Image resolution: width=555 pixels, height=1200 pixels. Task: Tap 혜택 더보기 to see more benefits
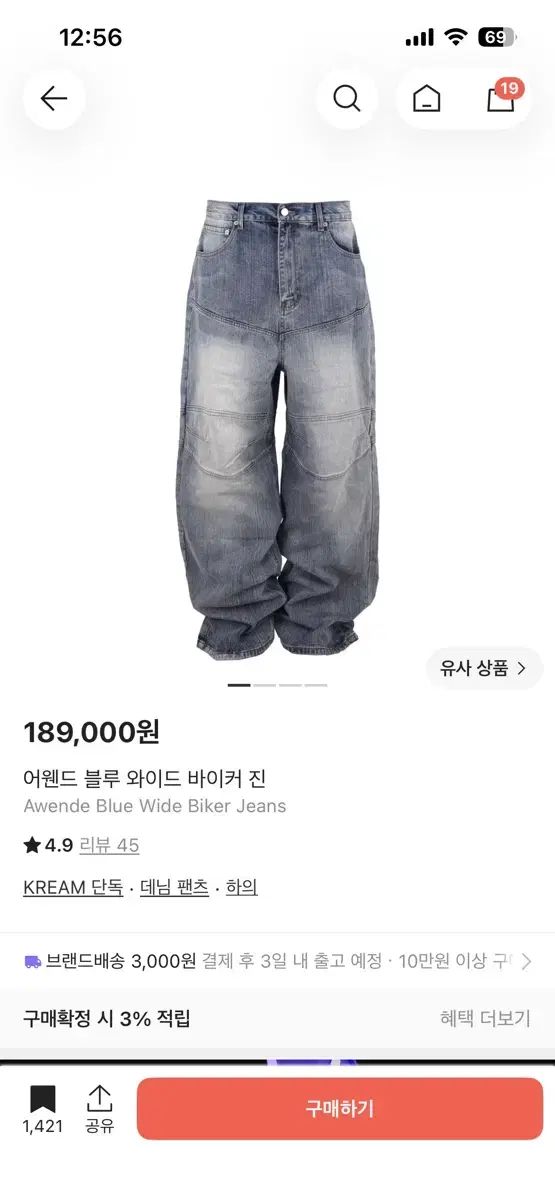pos(485,1019)
